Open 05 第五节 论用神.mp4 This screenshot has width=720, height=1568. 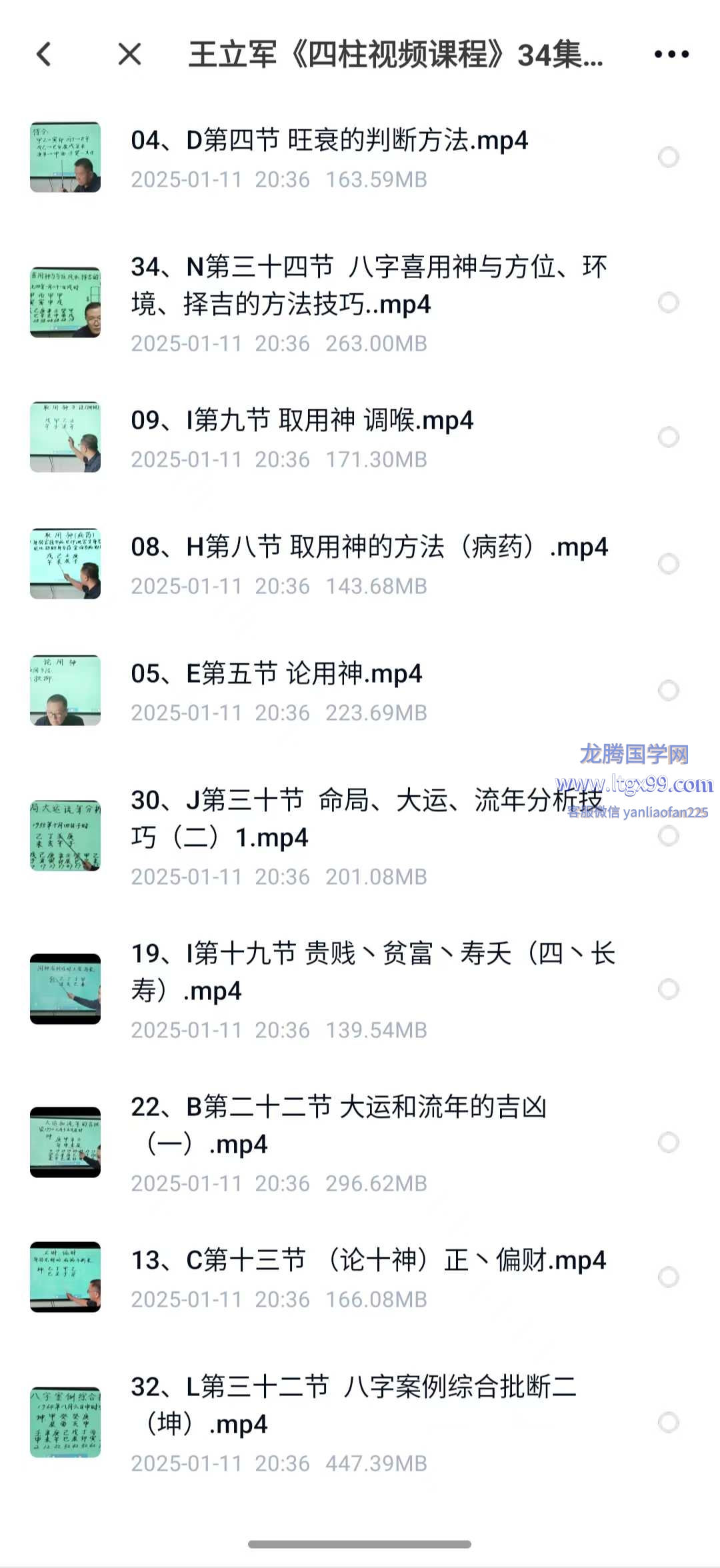coord(276,675)
